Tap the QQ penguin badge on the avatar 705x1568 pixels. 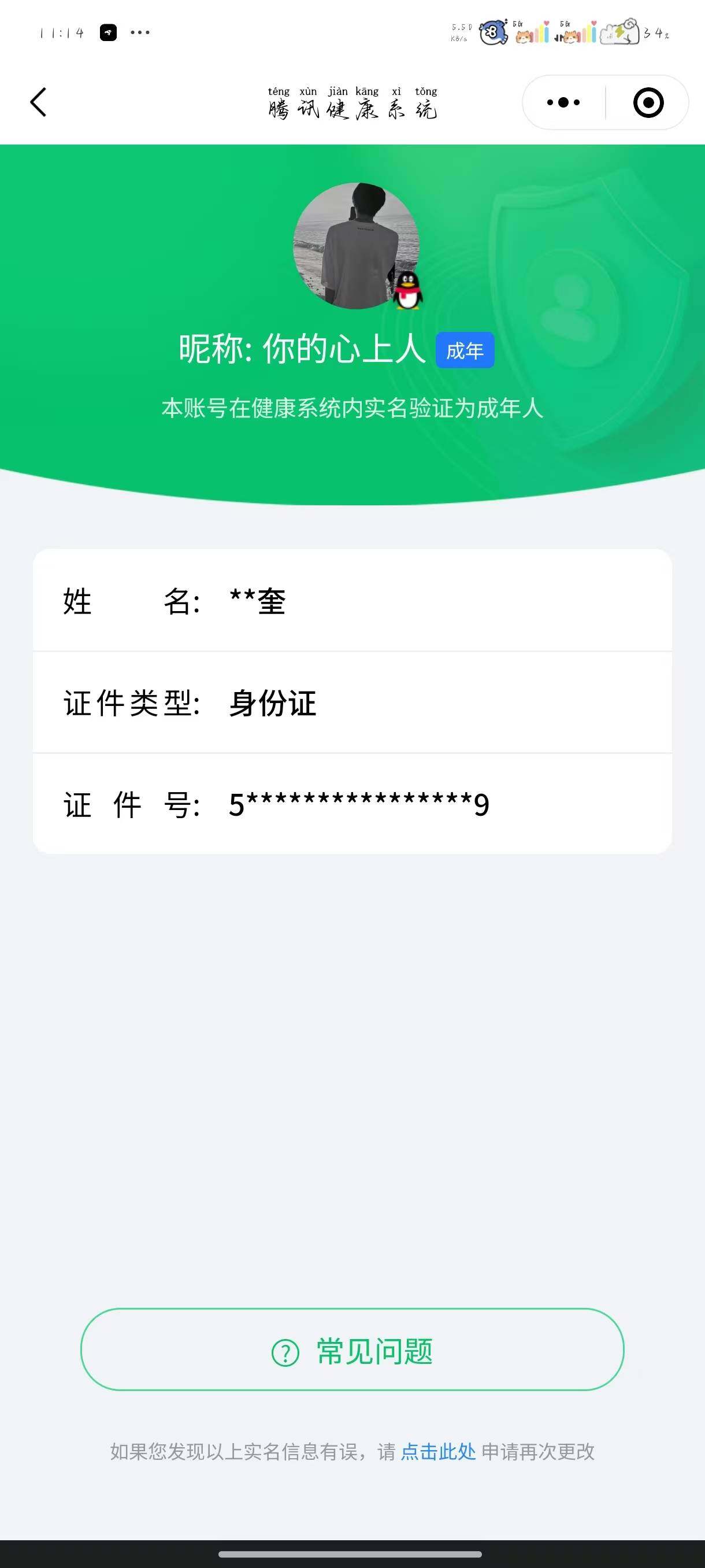406,290
